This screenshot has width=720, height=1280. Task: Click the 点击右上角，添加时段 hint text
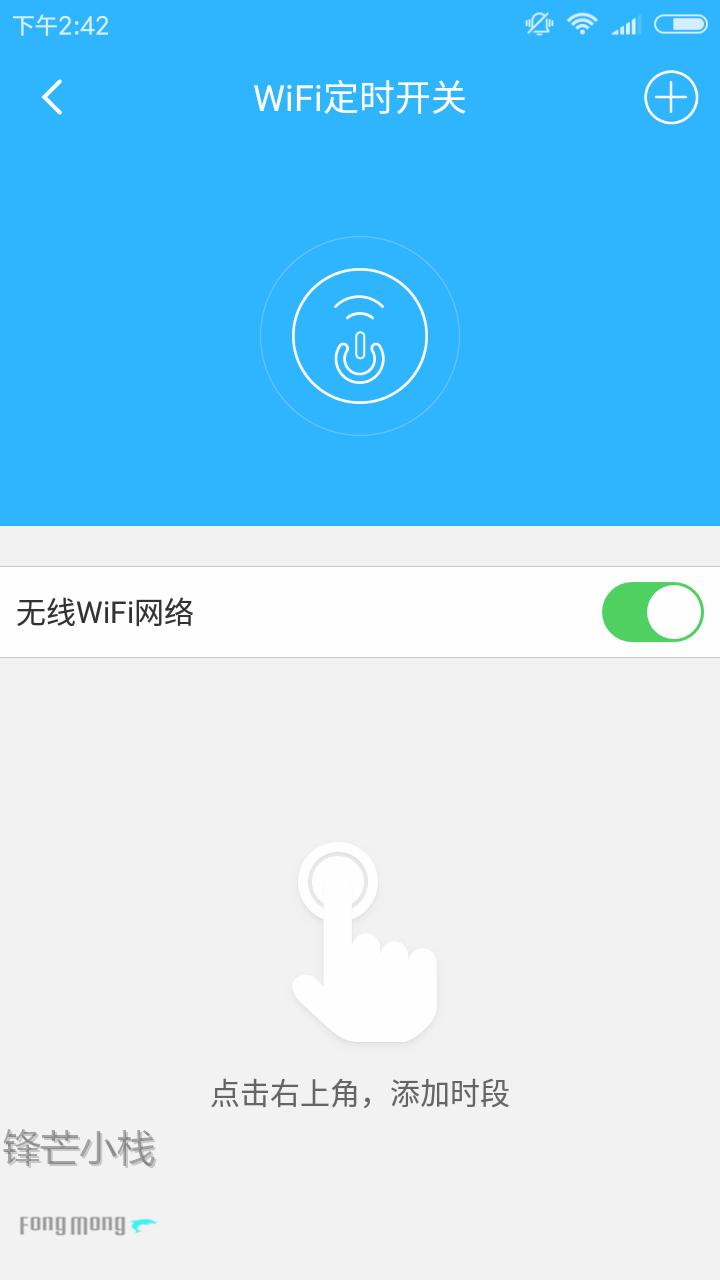(x=362, y=1094)
